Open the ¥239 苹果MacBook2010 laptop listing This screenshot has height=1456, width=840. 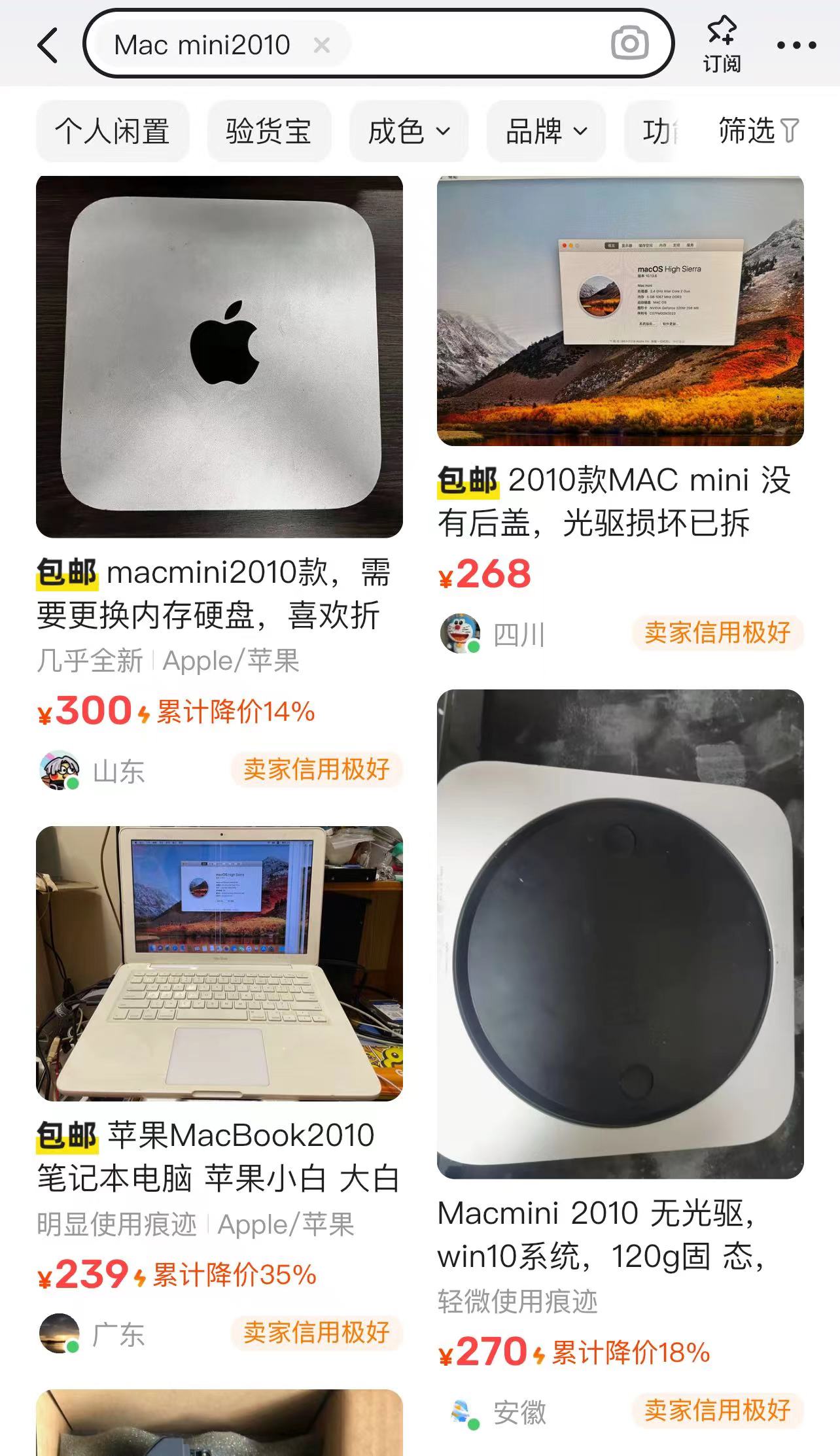pyautogui.click(x=219, y=963)
